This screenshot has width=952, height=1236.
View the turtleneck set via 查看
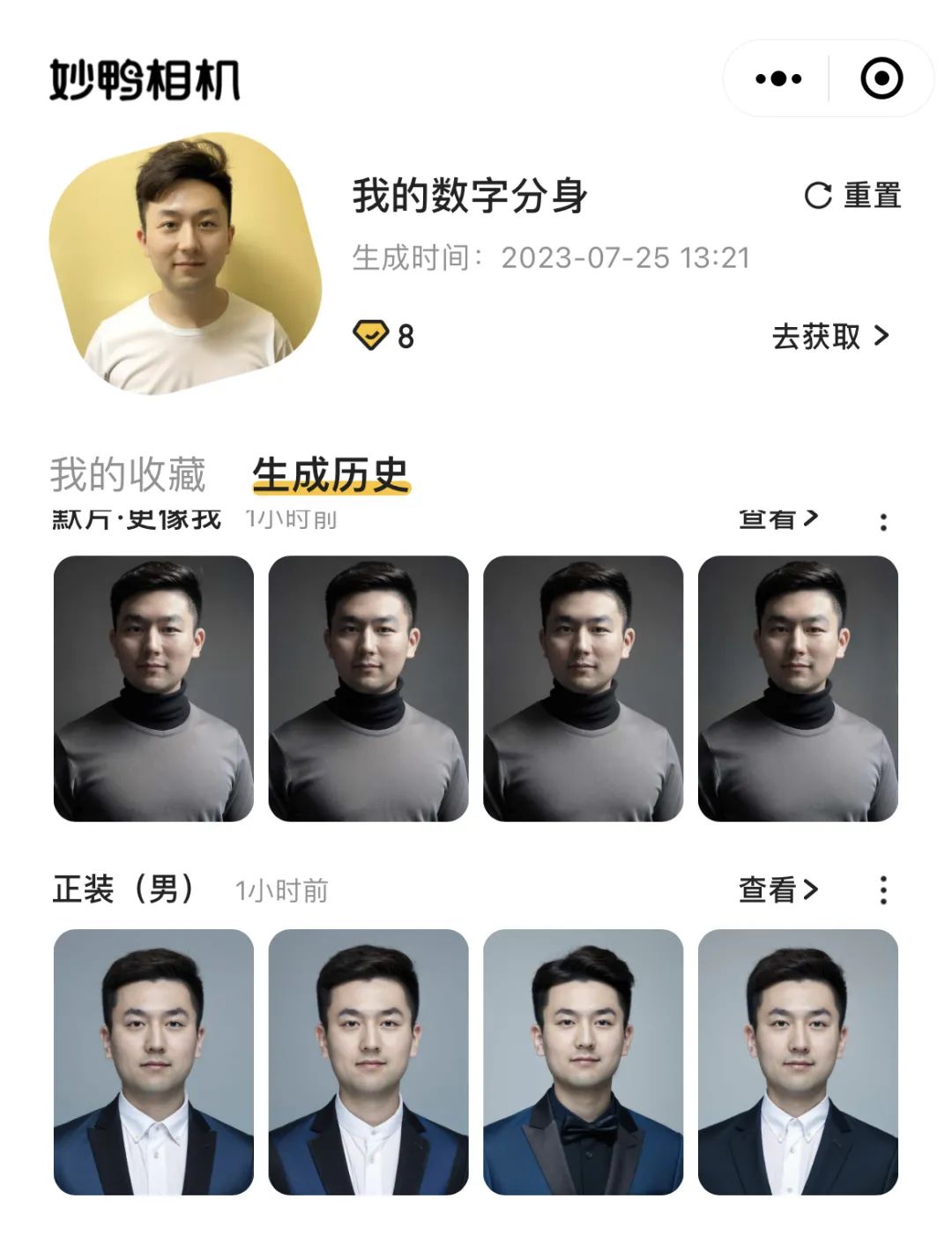coord(777,519)
